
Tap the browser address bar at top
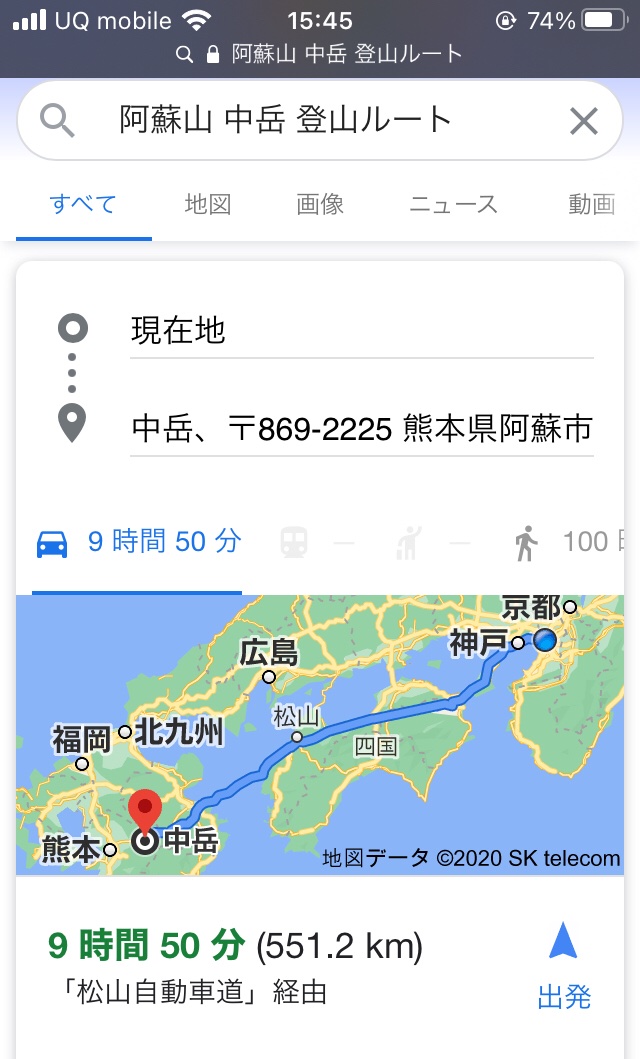click(x=320, y=54)
